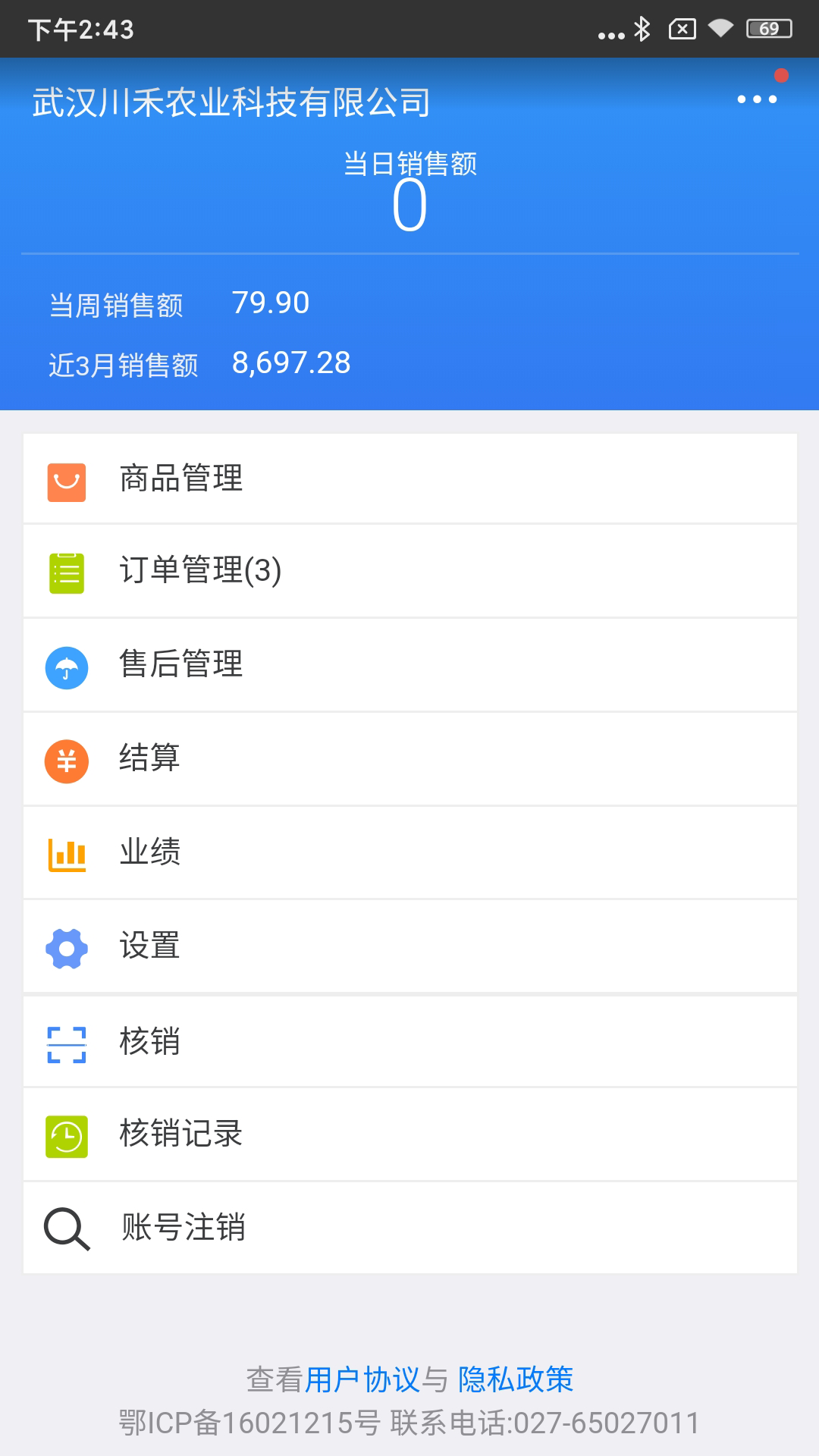Tap the orange ¥ 结算 icon
This screenshot has height=1456, width=819.
(x=67, y=758)
